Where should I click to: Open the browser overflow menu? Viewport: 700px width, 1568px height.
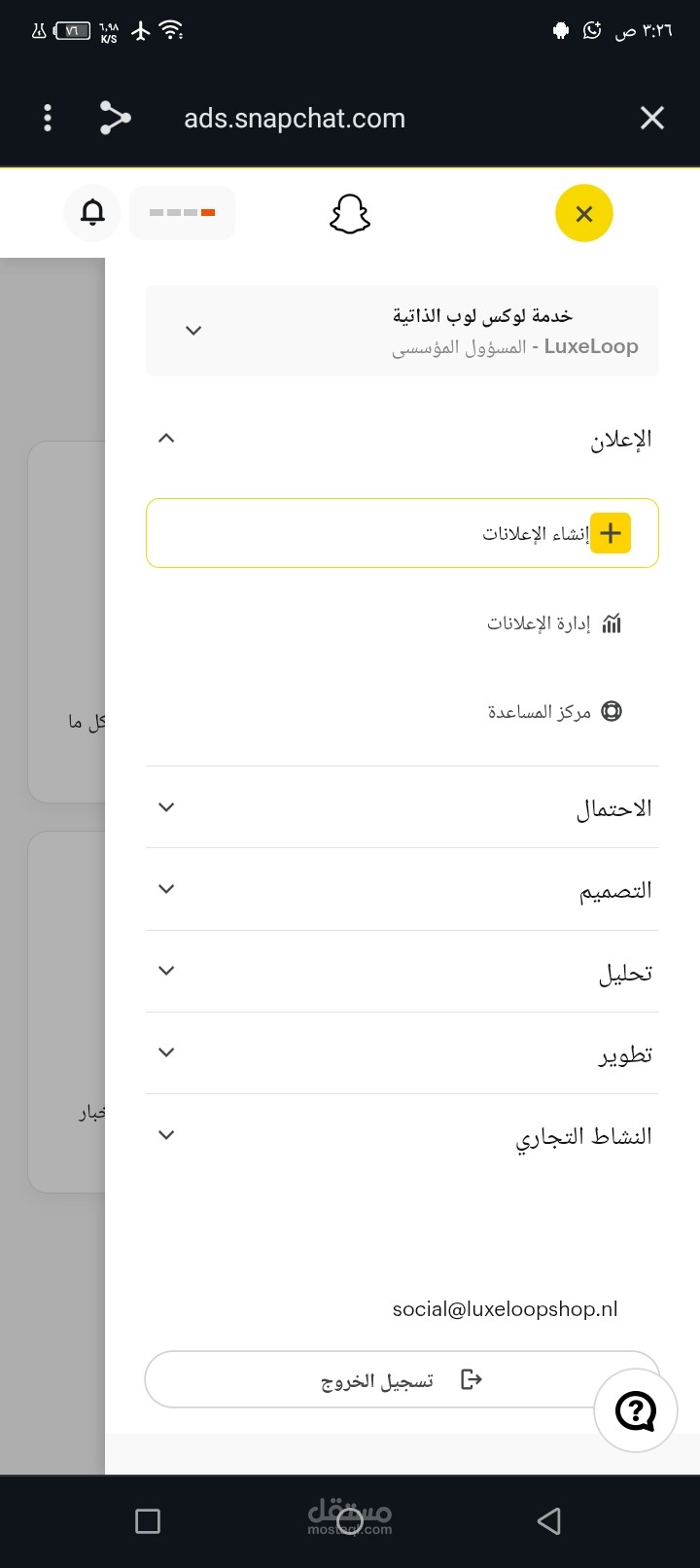[48, 119]
